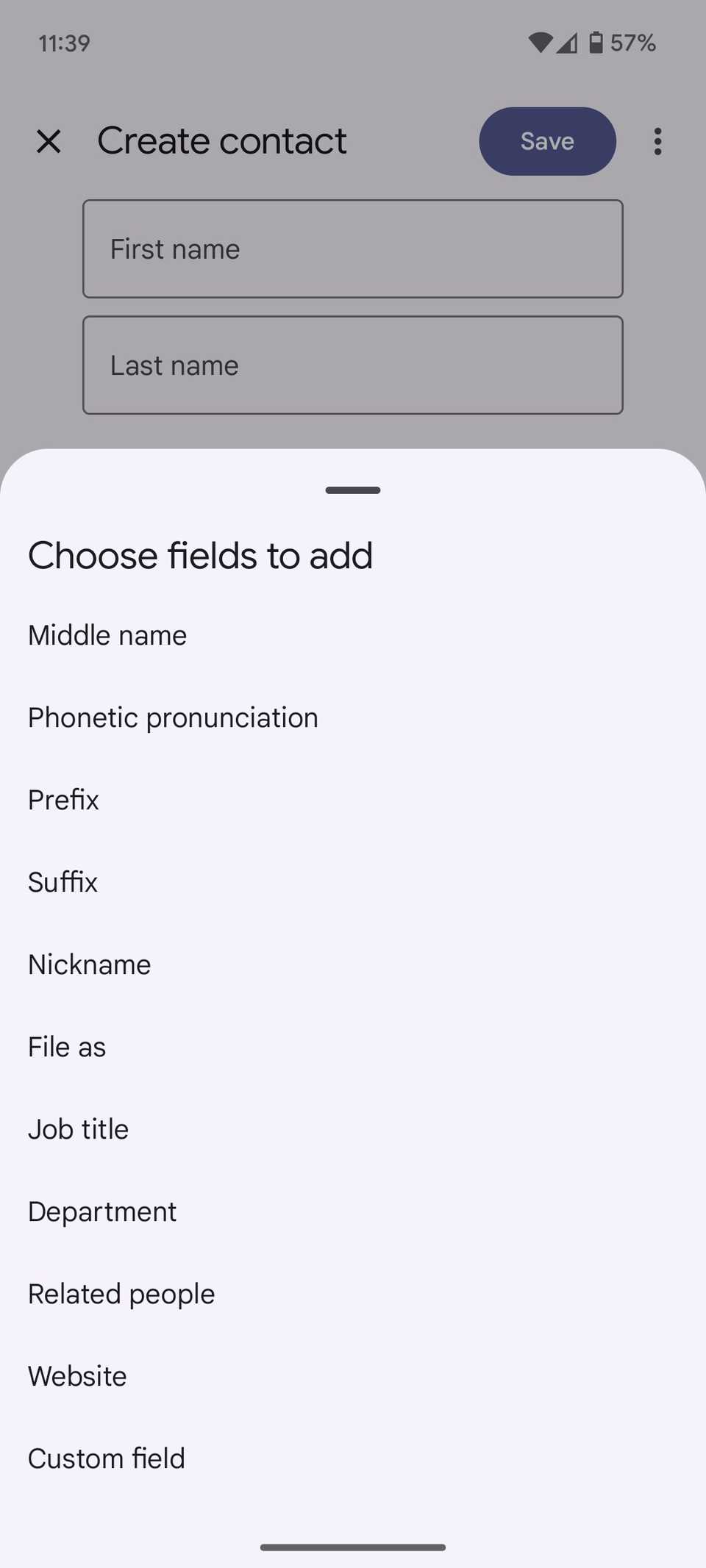Choose the File as option
The image size is (706, 1568).
coord(66,1046)
